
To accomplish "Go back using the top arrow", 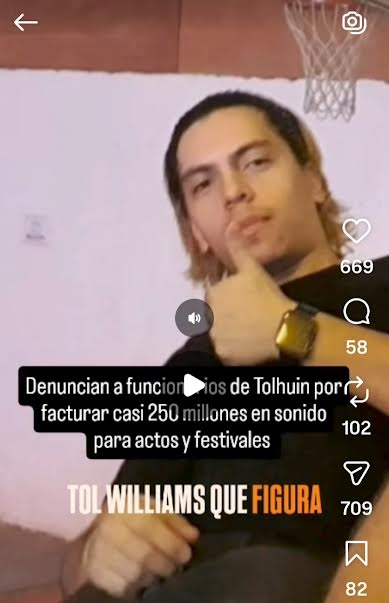I will click(x=26, y=23).
